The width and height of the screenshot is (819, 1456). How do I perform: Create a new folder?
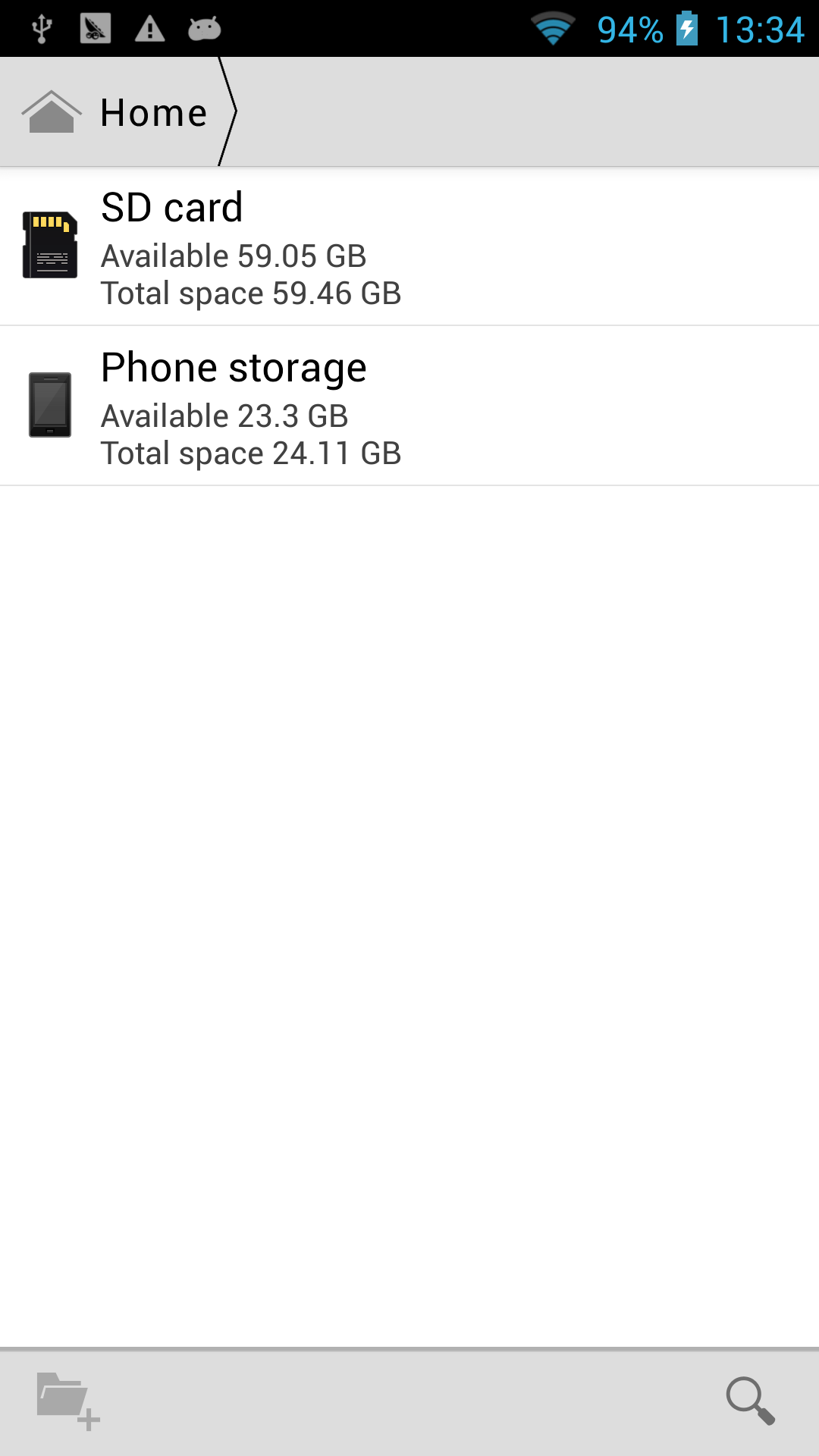tap(68, 1401)
